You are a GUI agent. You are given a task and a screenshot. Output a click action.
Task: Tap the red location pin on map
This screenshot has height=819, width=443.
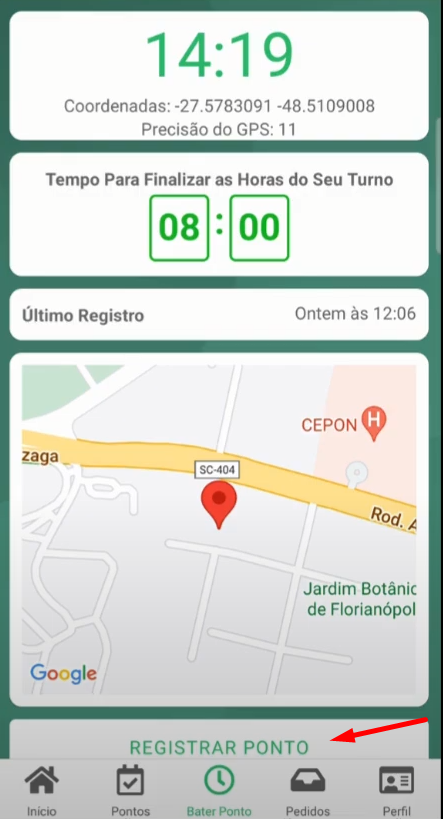click(219, 505)
